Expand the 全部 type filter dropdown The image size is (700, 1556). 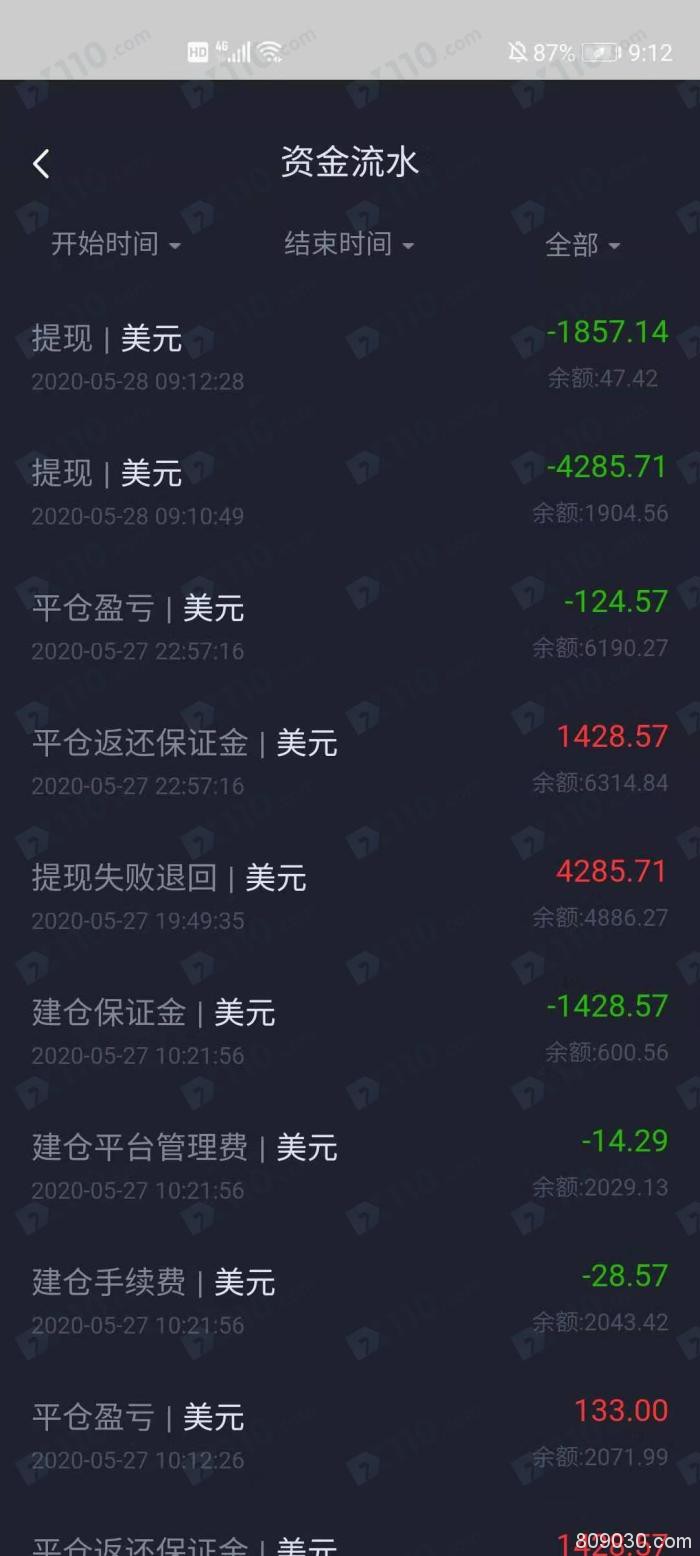click(x=582, y=244)
